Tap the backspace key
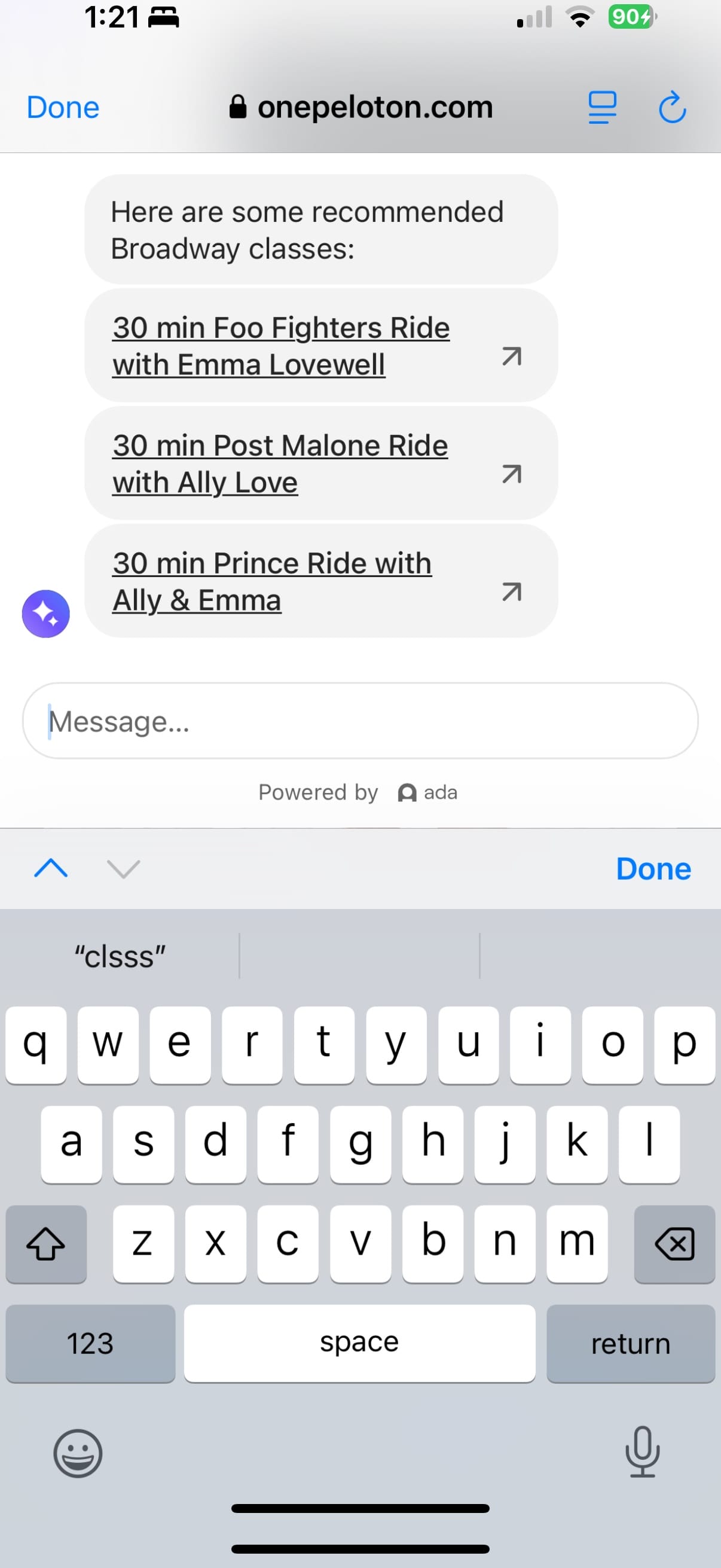 (674, 1243)
